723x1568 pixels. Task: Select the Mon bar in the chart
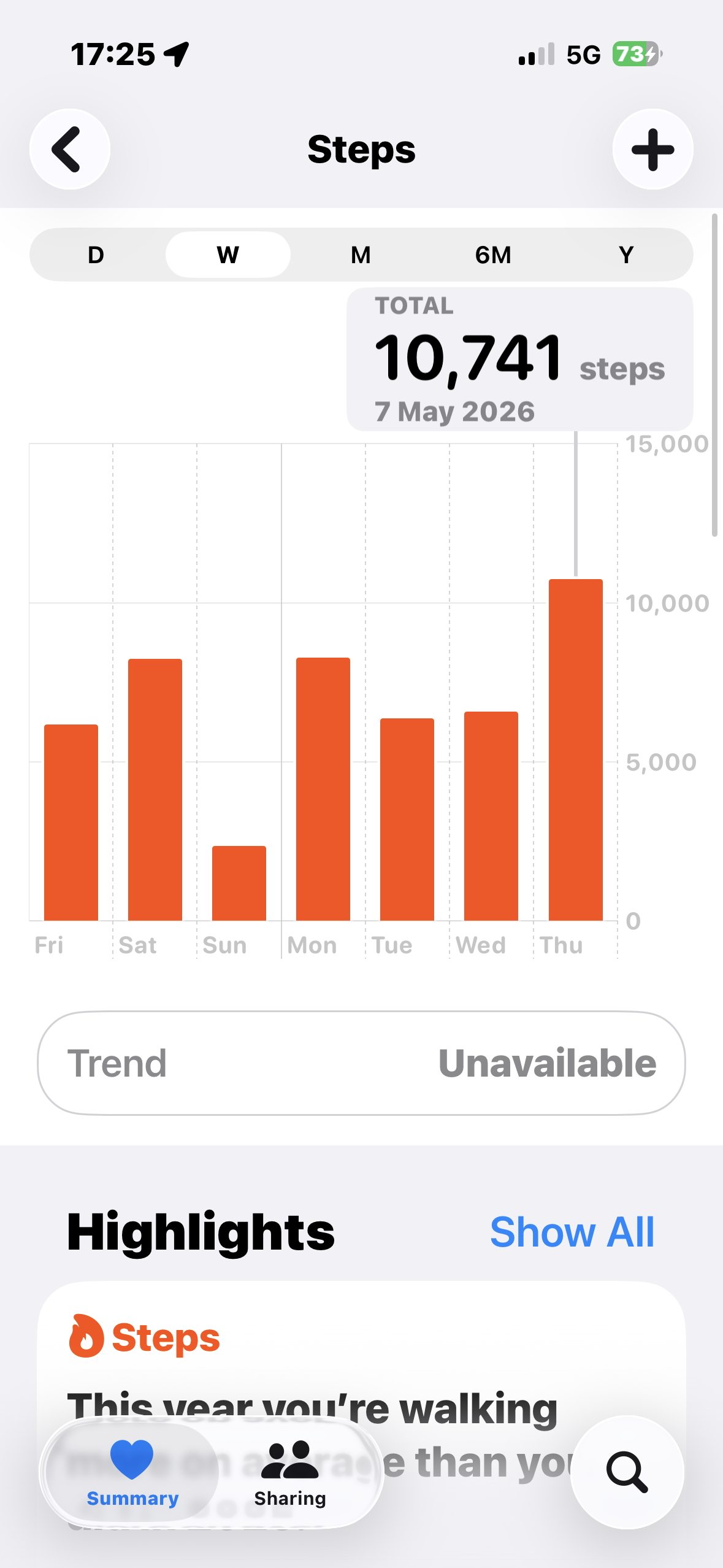point(323,789)
